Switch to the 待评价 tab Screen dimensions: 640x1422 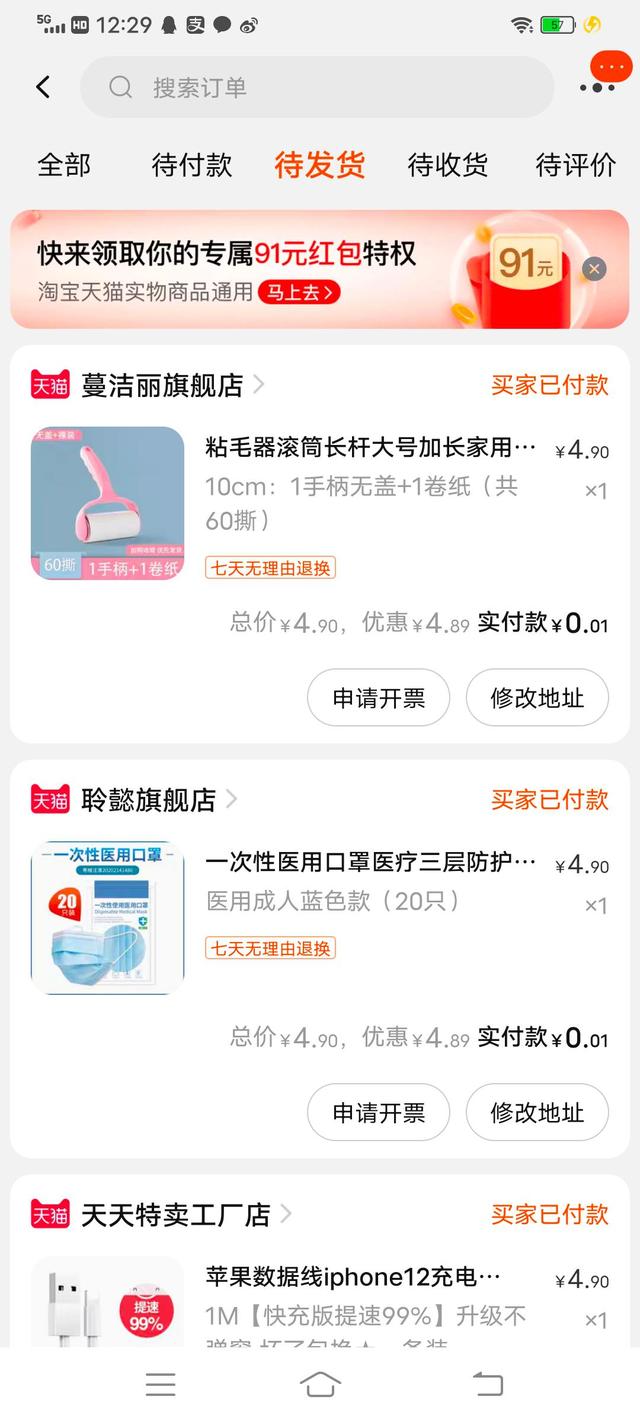click(x=575, y=165)
